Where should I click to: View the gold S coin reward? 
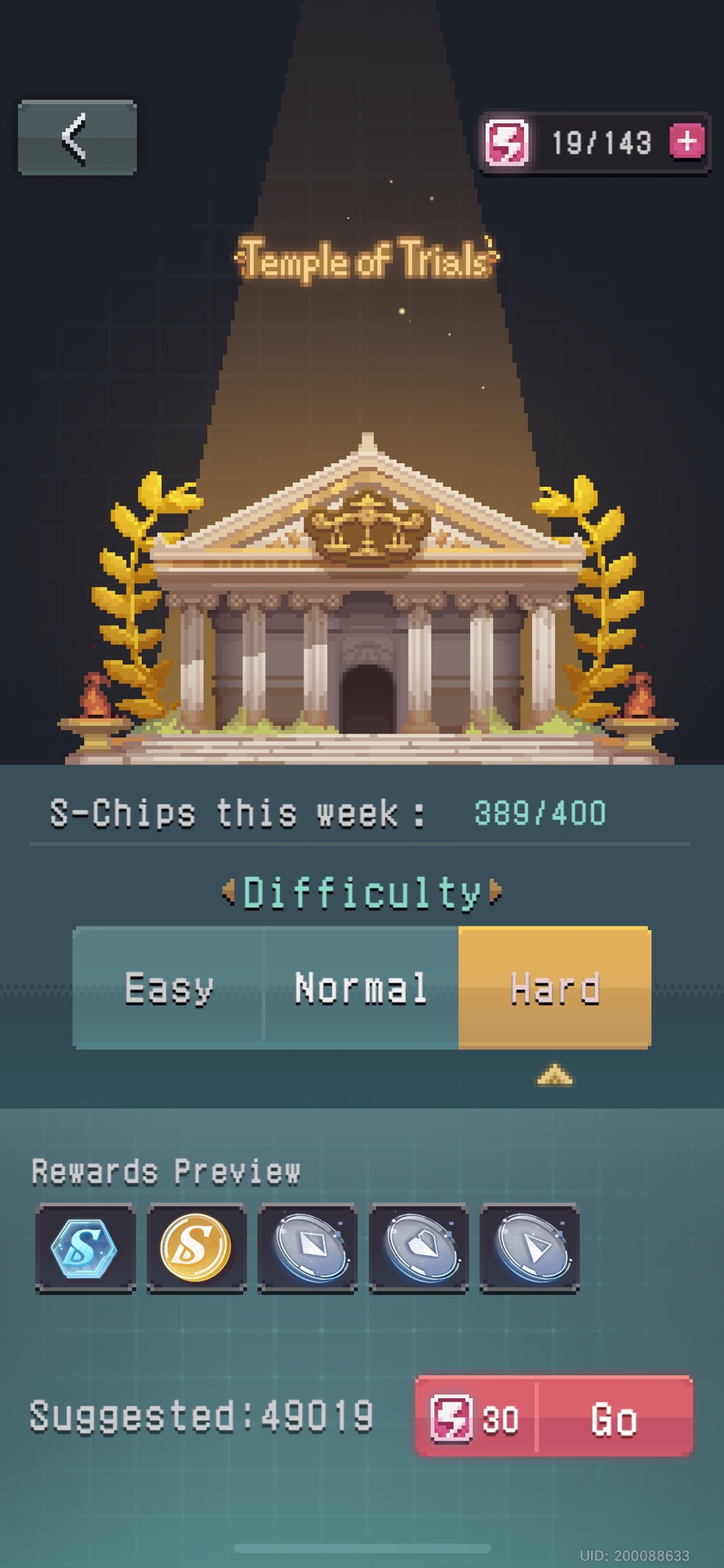[196, 1248]
